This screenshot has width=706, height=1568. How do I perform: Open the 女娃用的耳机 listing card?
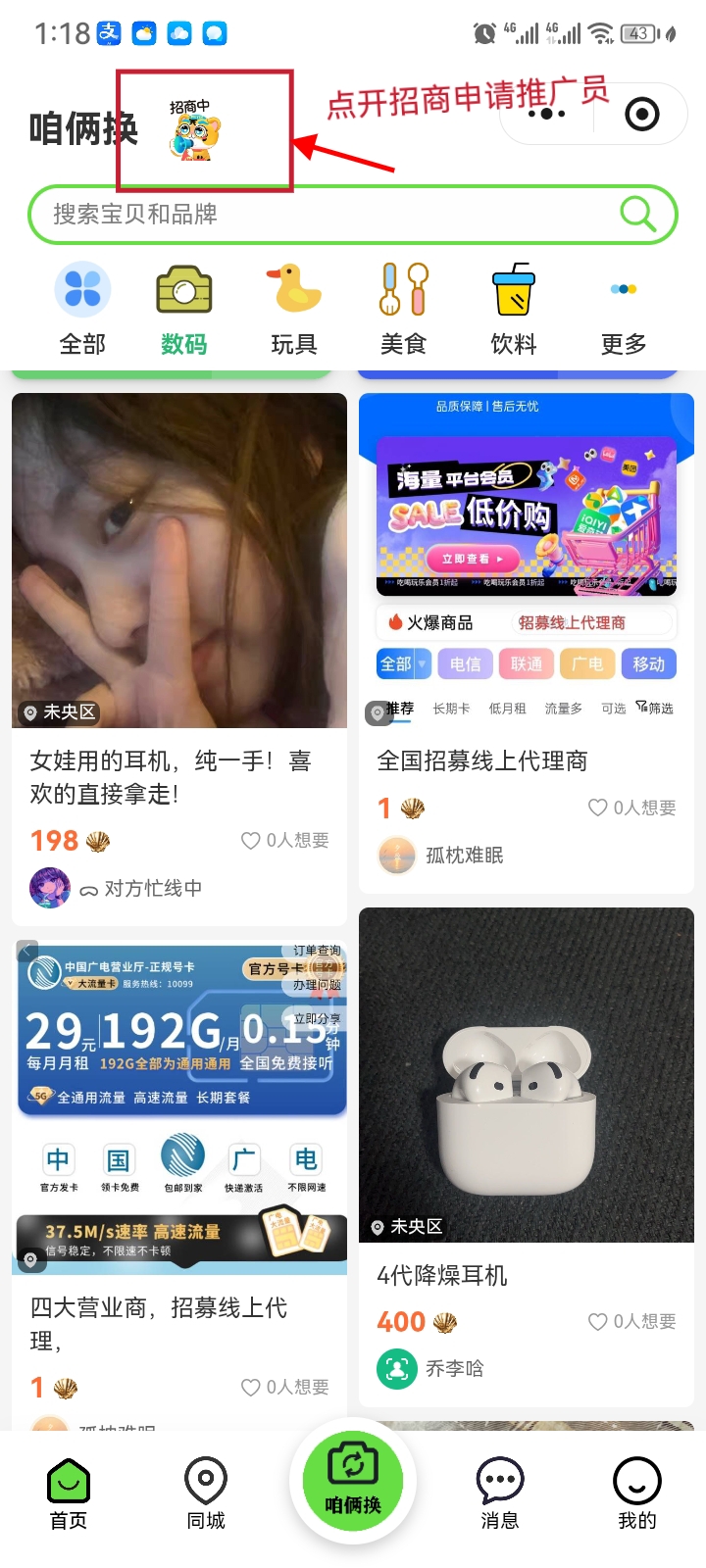coord(179,659)
